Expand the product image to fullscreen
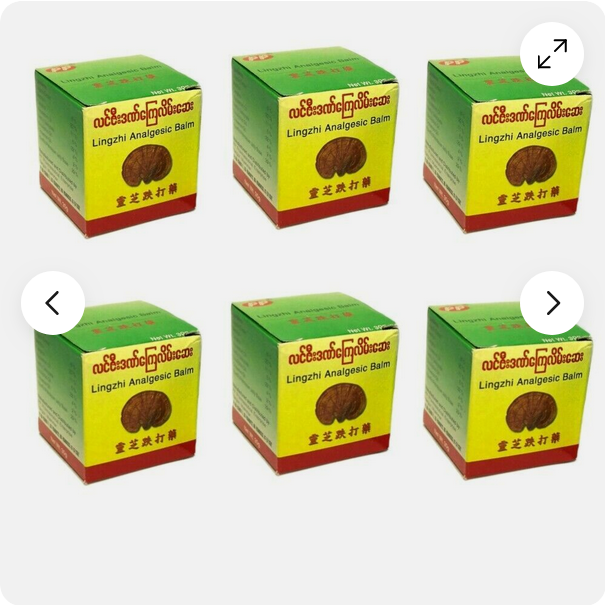This screenshot has height=605, width=605. tap(552, 54)
